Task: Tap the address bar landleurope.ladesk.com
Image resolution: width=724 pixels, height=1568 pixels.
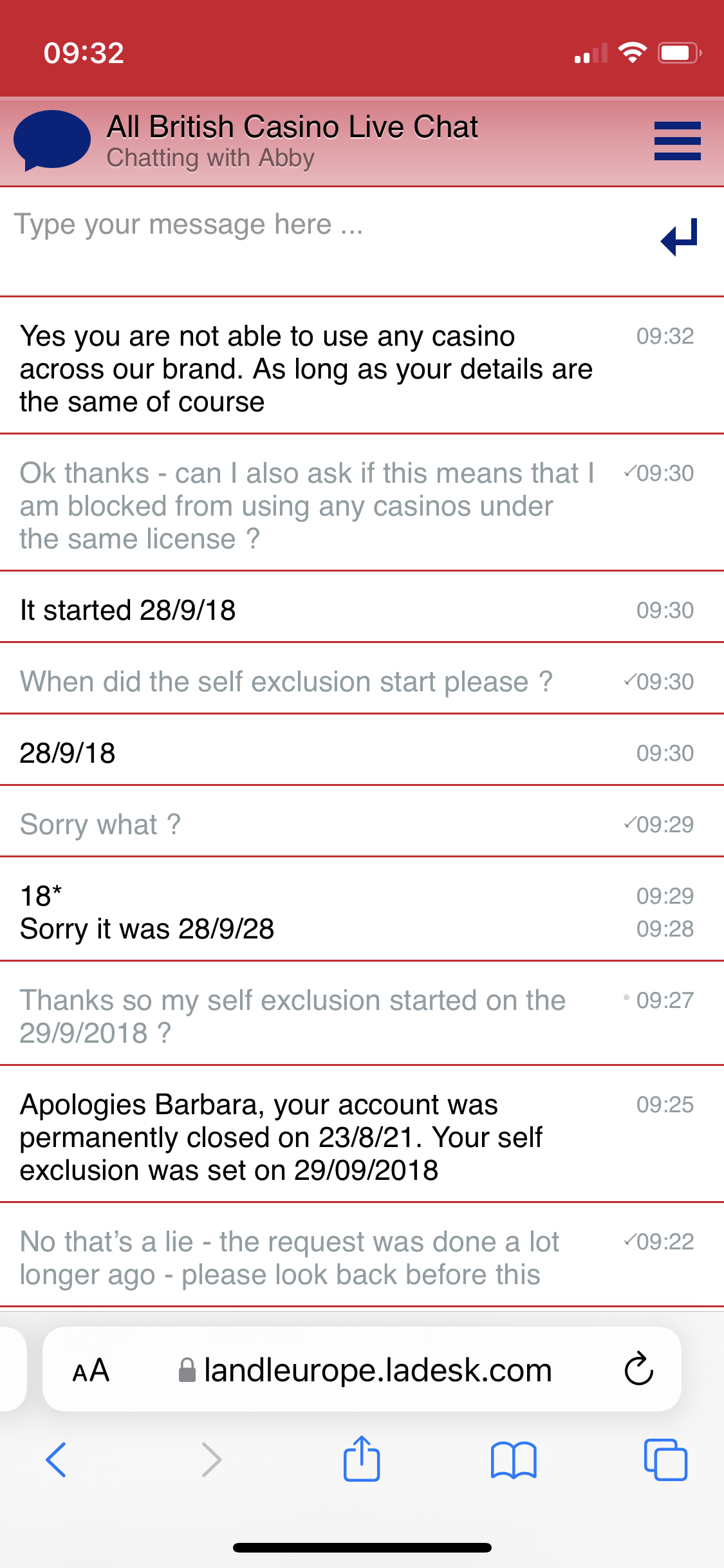Action: click(x=377, y=1370)
